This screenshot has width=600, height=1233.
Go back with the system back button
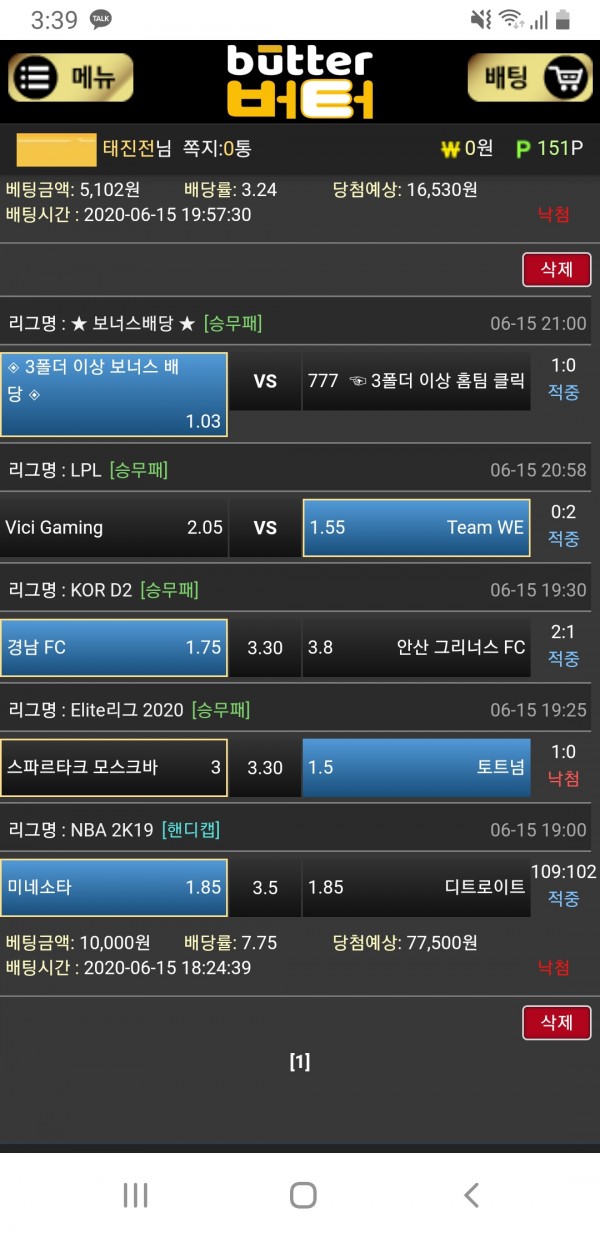click(x=471, y=1194)
